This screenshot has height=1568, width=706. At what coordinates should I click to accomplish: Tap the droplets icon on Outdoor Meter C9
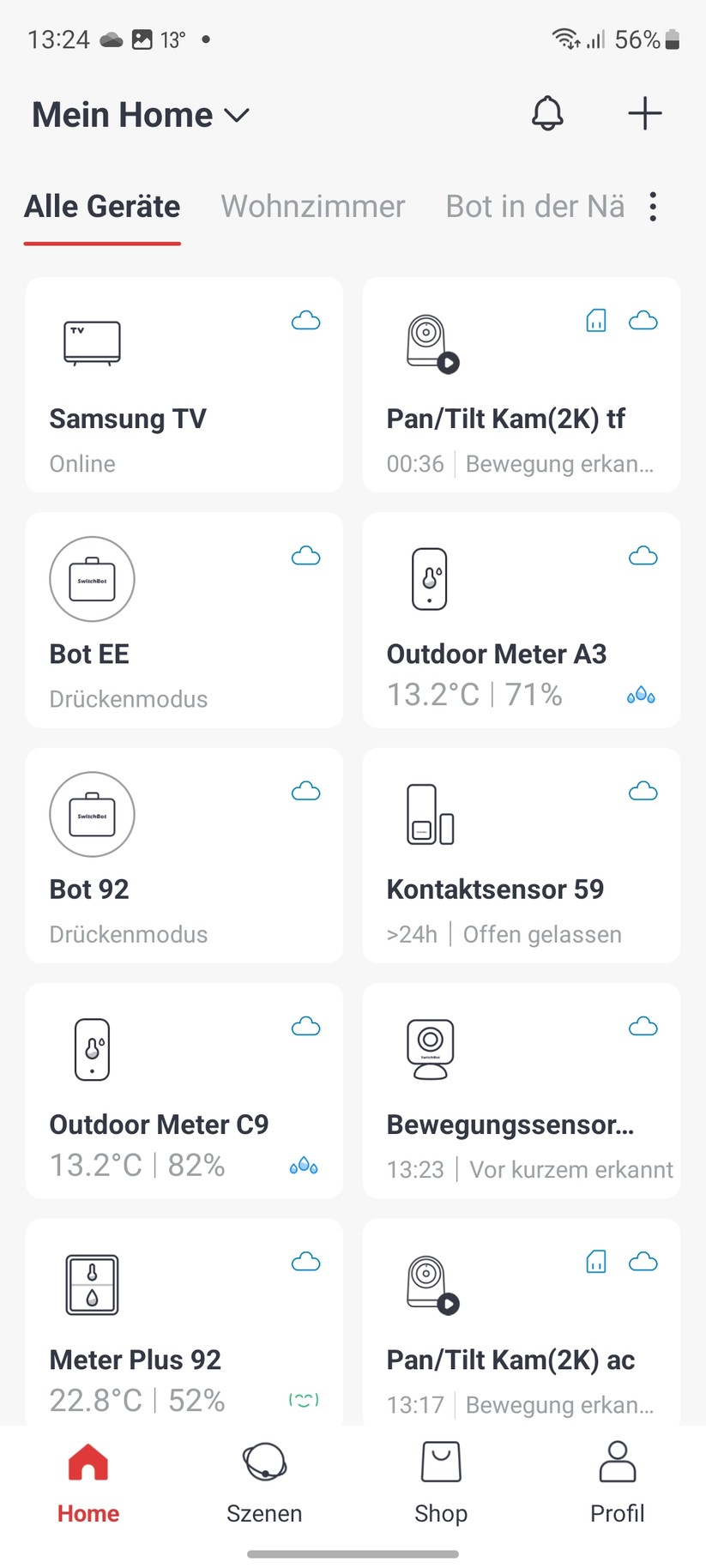pos(303,1166)
